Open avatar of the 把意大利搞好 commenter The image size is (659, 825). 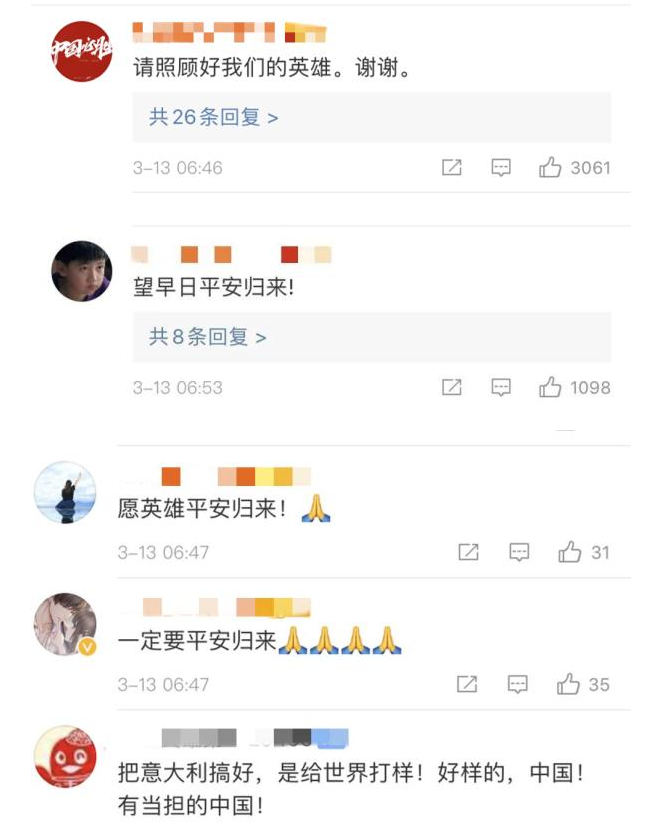pos(66,757)
